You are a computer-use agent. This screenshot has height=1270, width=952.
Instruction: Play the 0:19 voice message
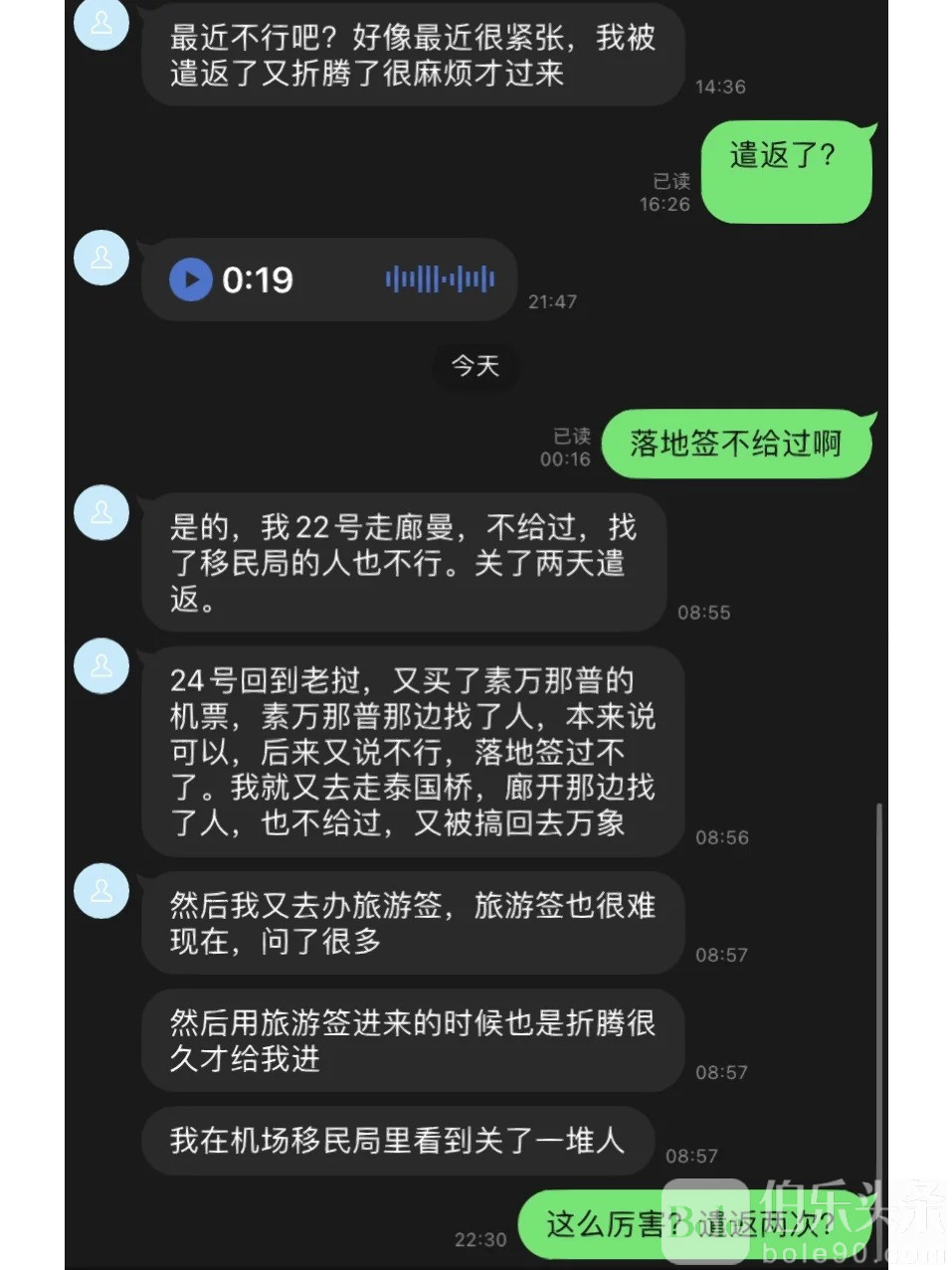click(191, 279)
